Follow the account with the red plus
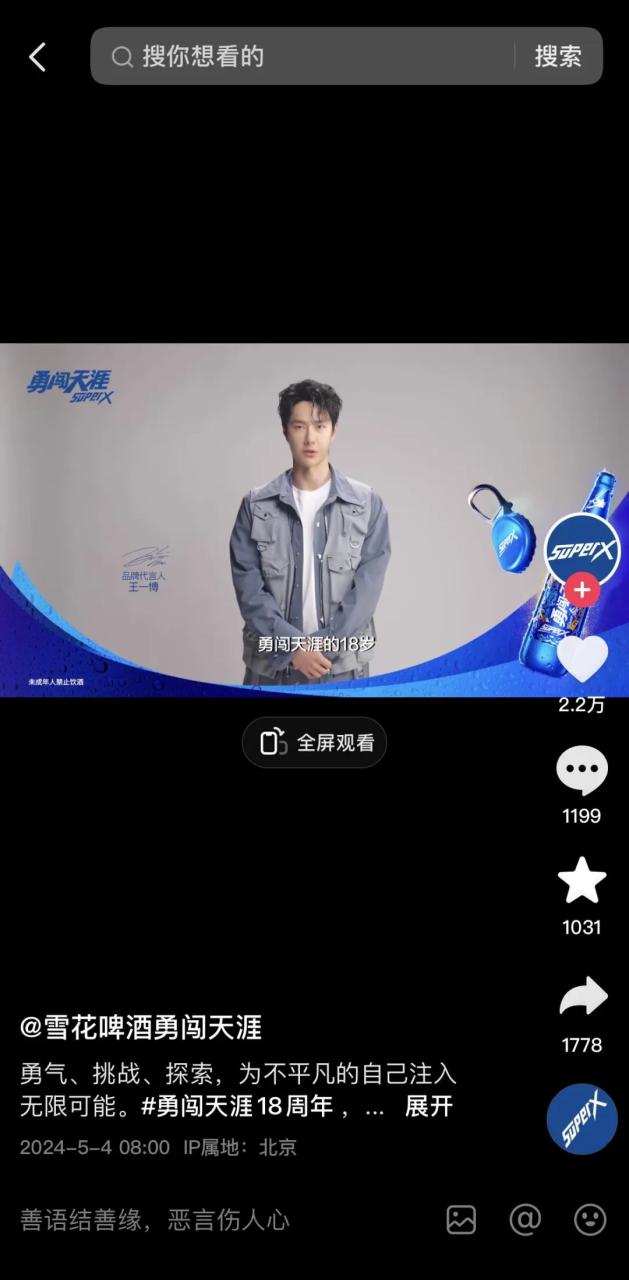This screenshot has height=1280, width=629. click(582, 589)
